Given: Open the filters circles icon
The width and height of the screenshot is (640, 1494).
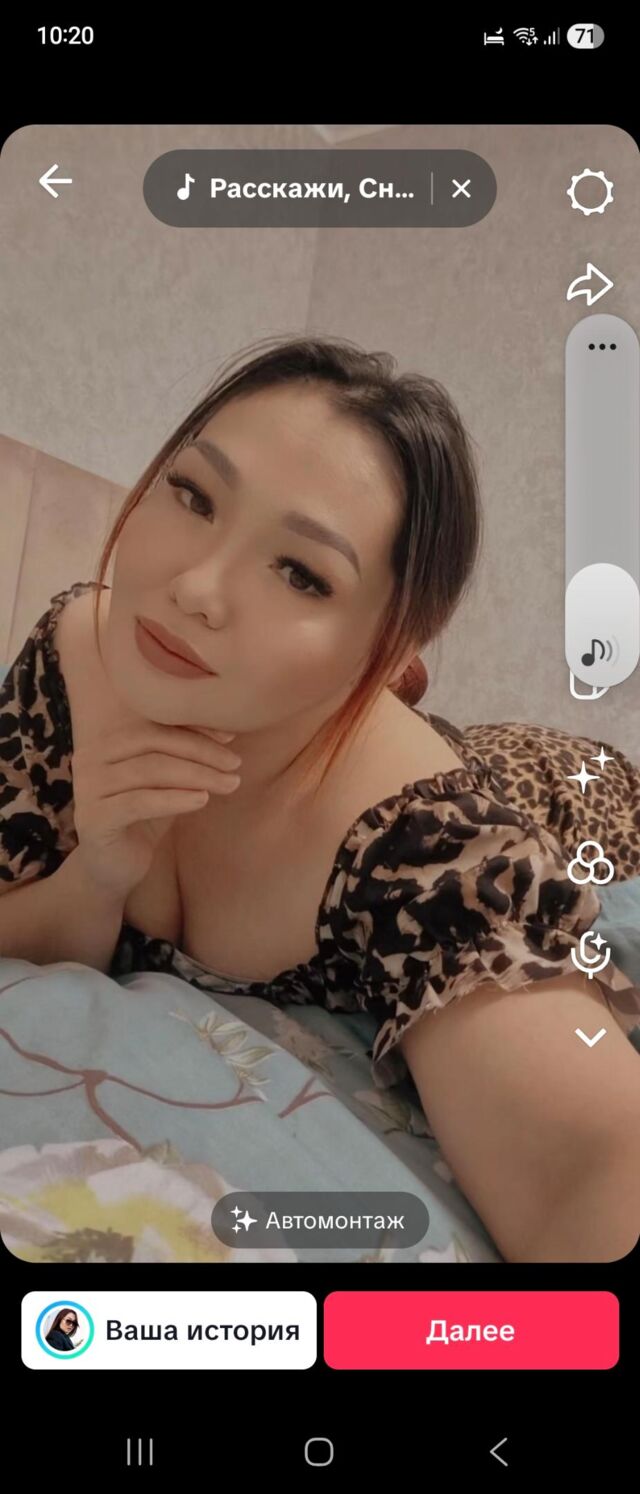Looking at the screenshot, I should point(590,863).
